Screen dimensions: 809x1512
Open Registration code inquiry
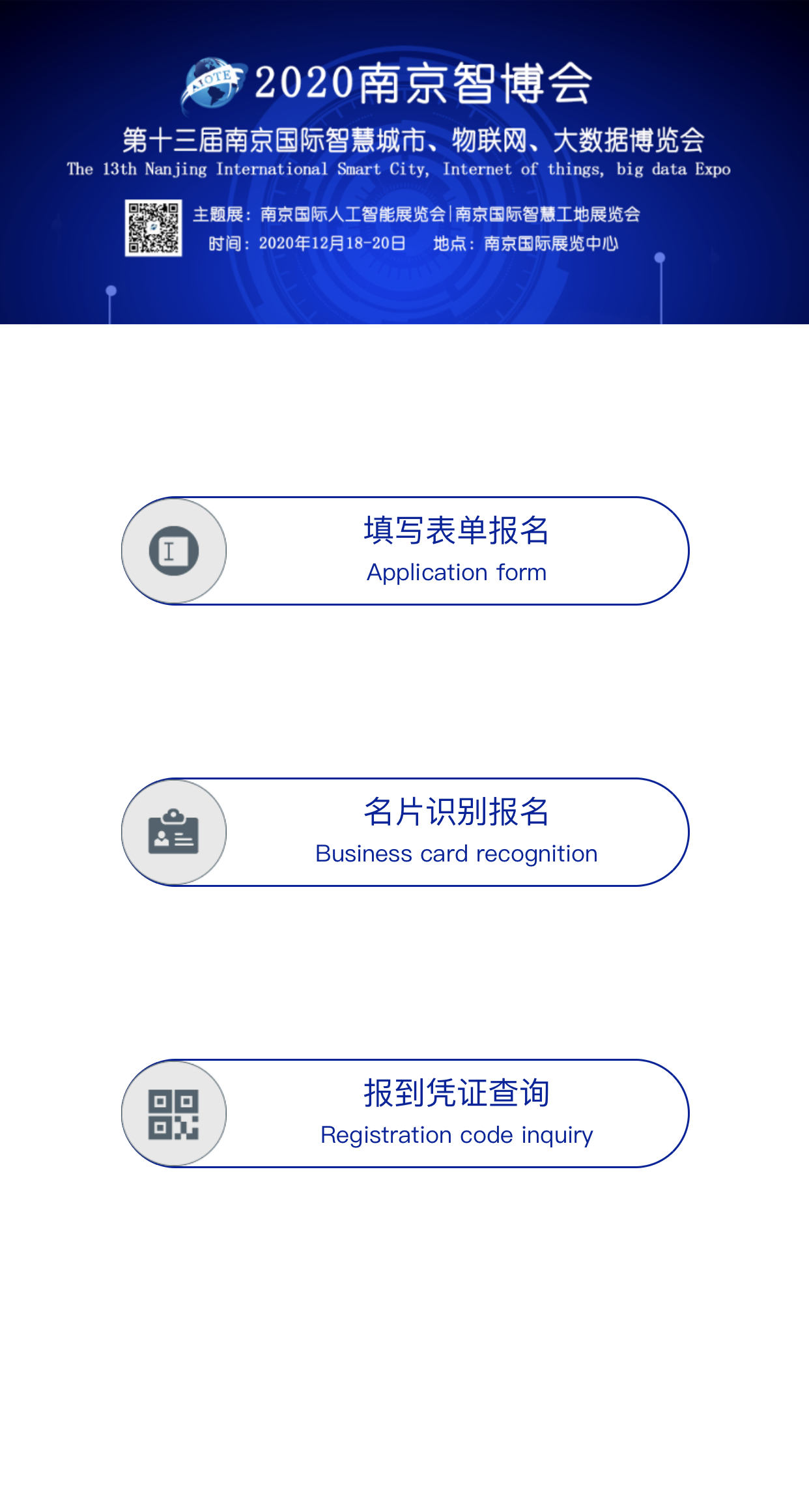(x=404, y=1113)
